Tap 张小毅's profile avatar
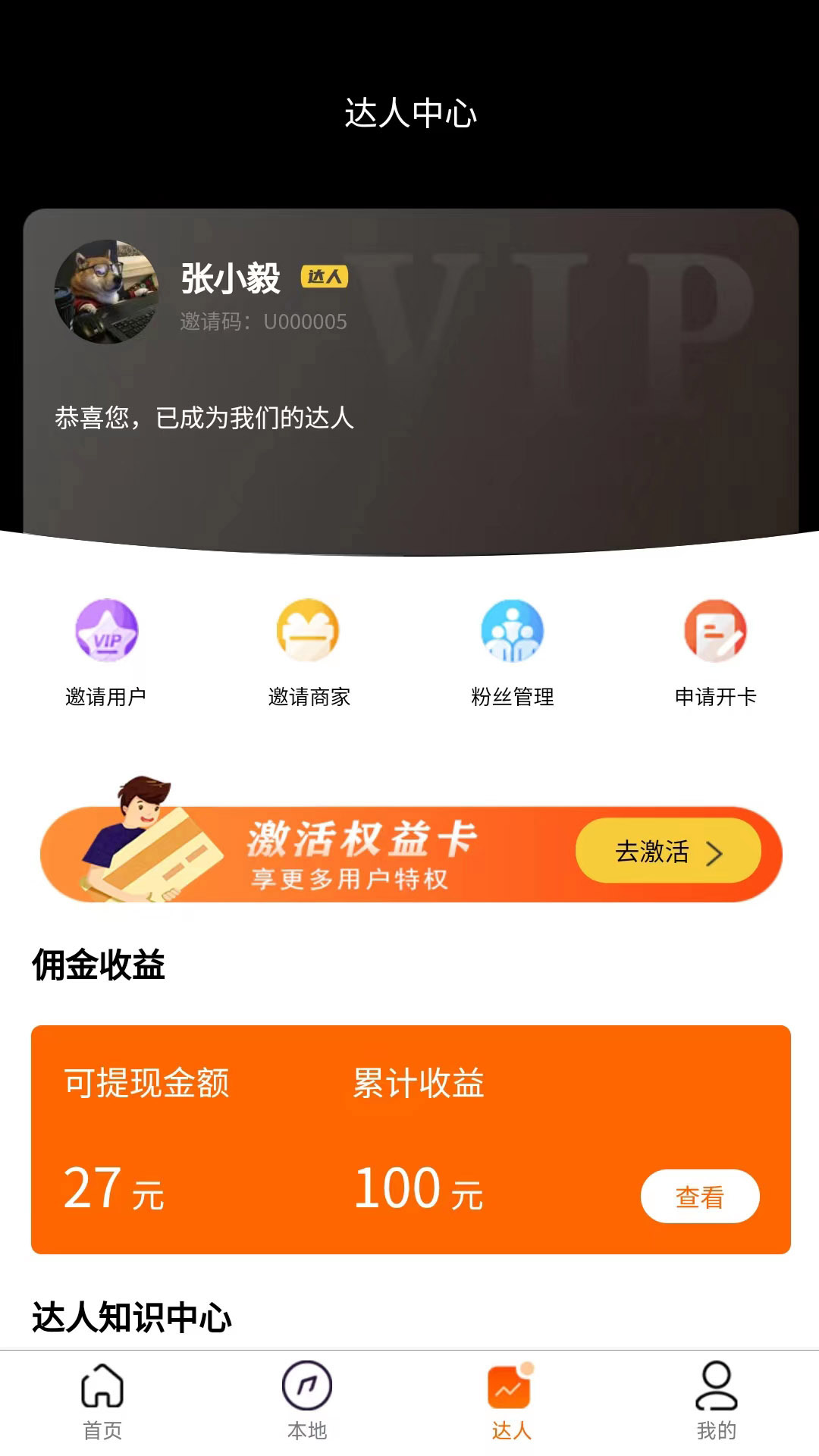This screenshot has height=1456, width=819. coord(107,292)
